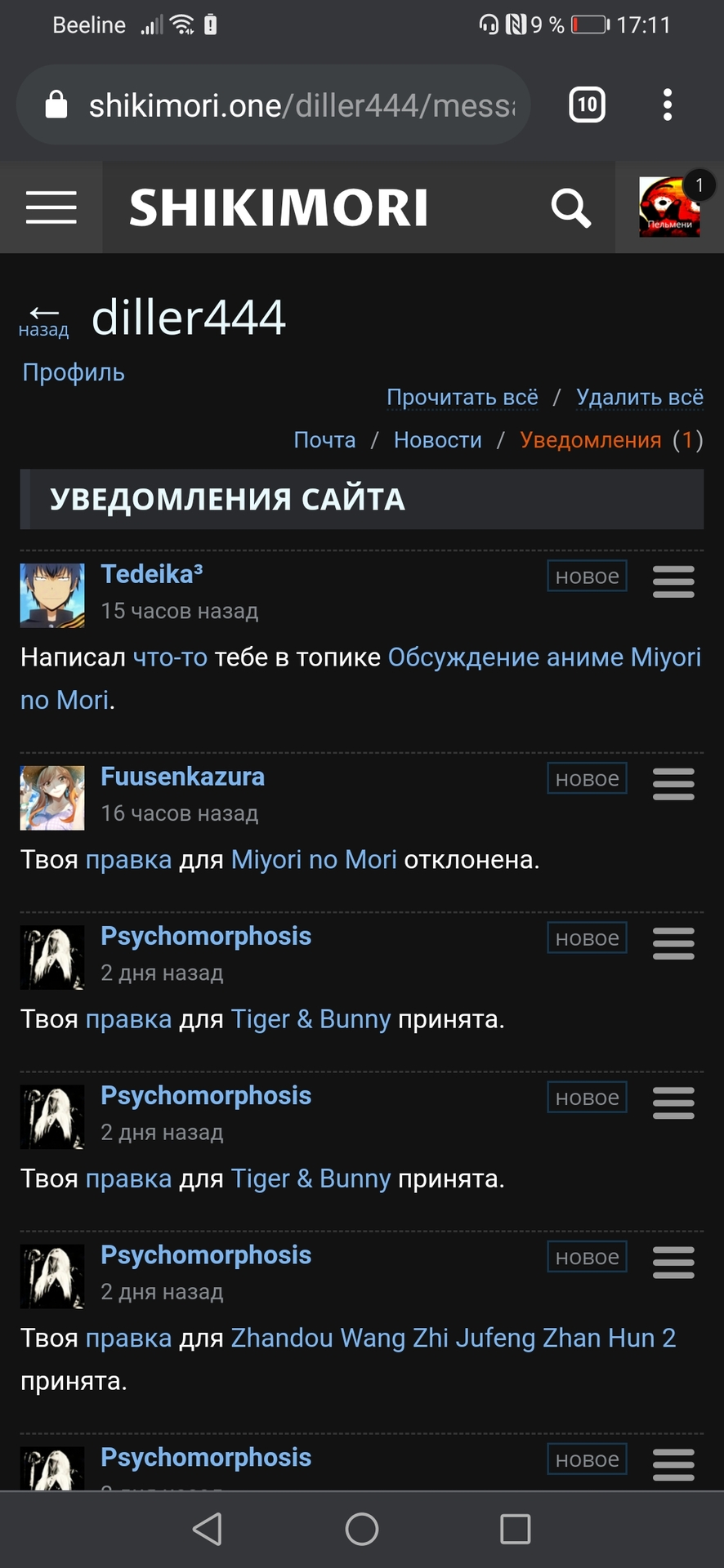The height and width of the screenshot is (1568, 724).
Task: Switch to the Новости section
Action: pos(438,440)
